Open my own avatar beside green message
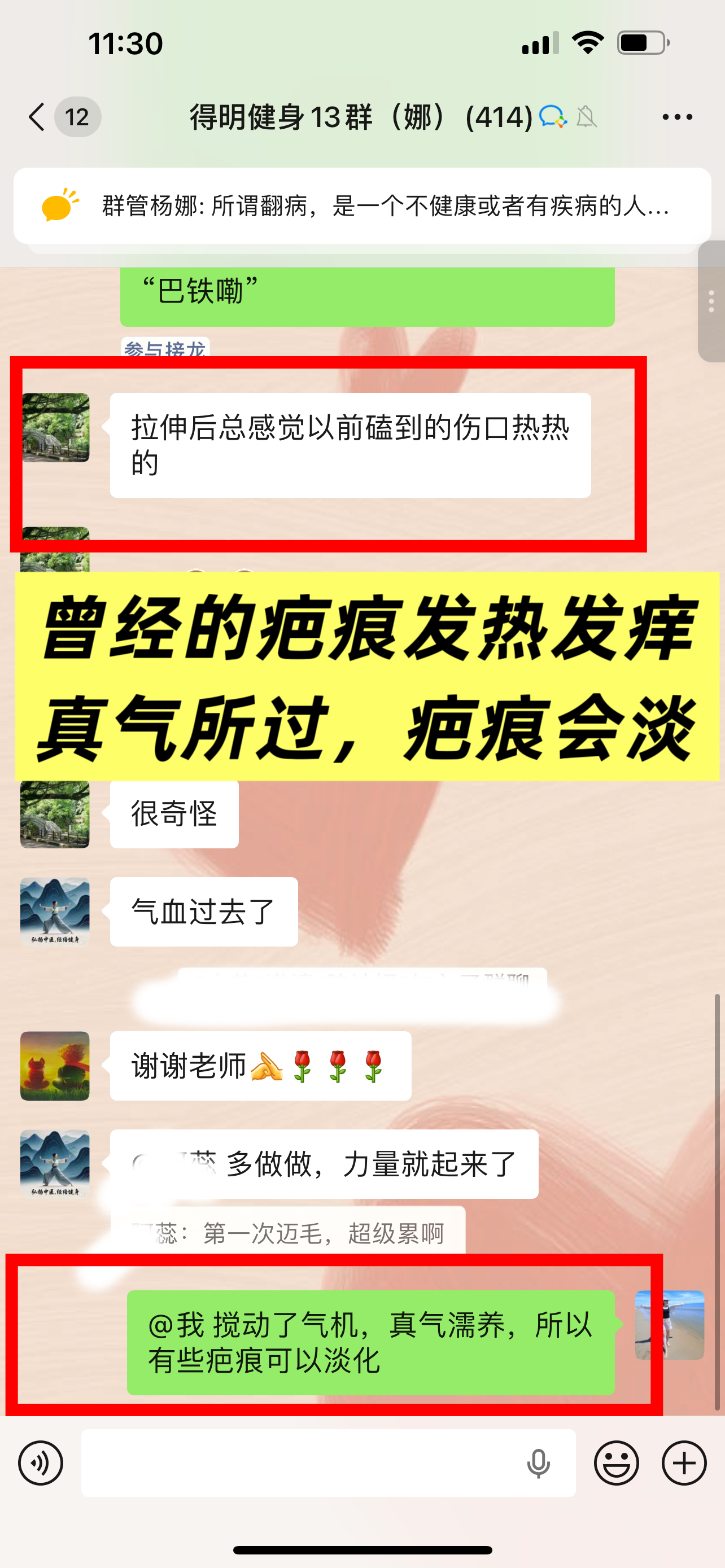The height and width of the screenshot is (1568, 725). click(669, 1325)
